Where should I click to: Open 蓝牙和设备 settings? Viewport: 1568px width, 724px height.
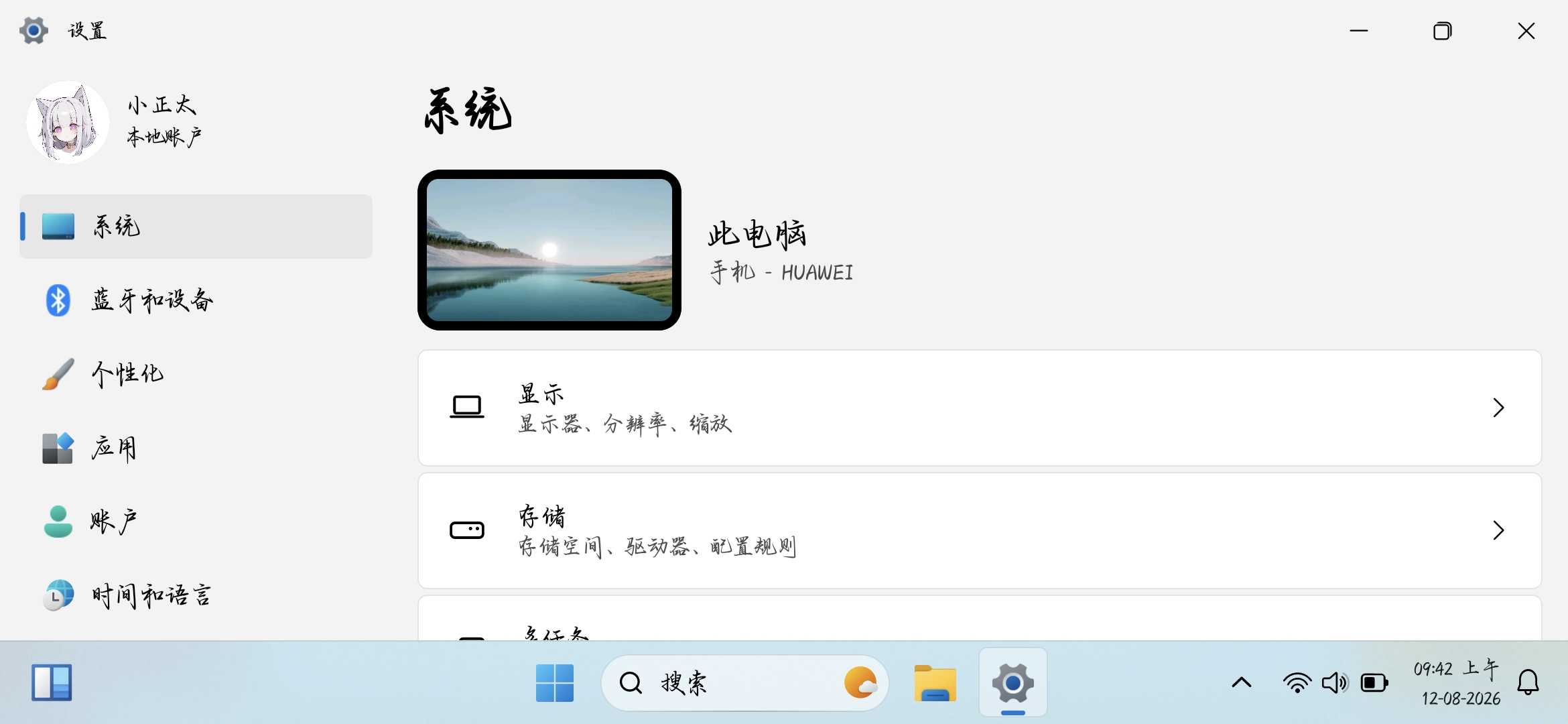click(196, 300)
